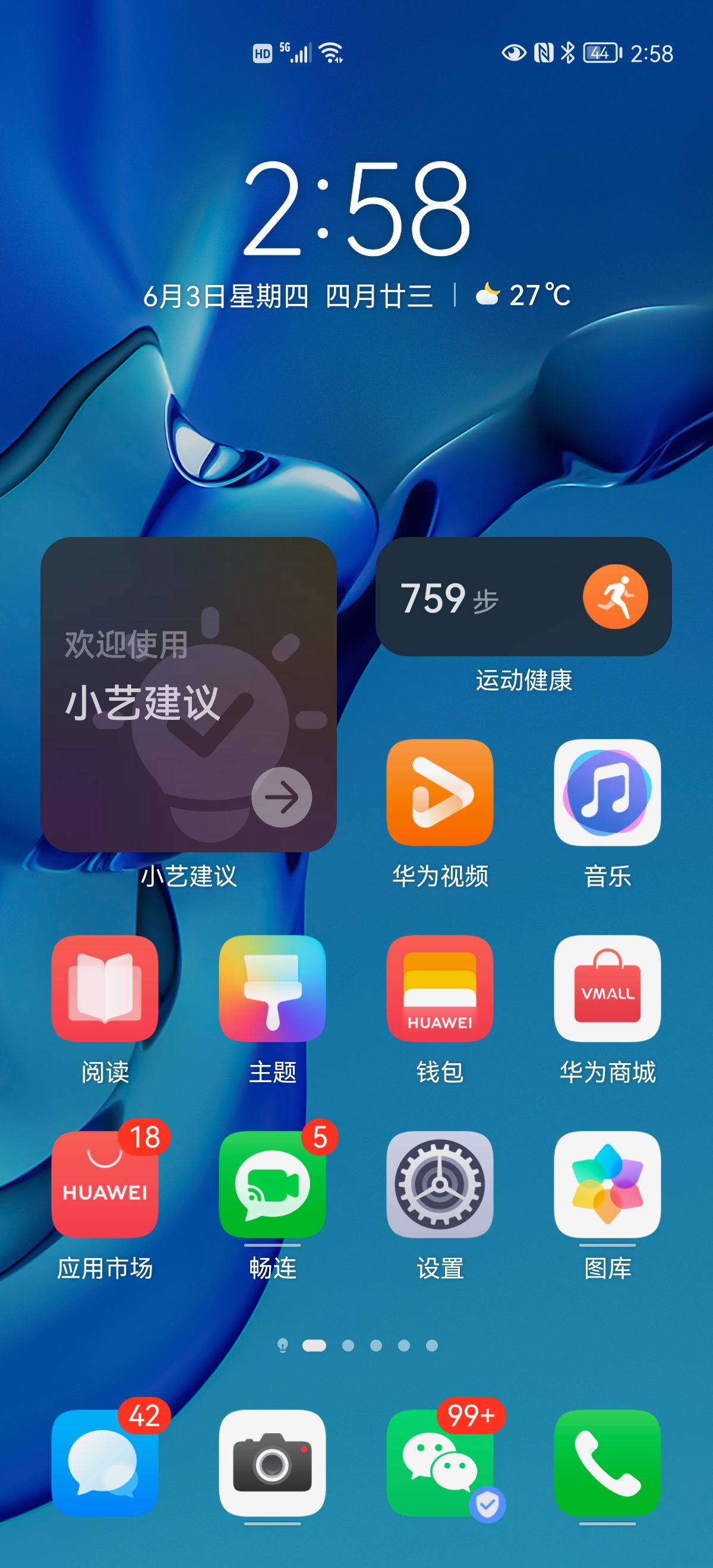Viewport: 713px width, 1568px height.
Task: Open the Messages app in the dock
Action: pos(105,1462)
